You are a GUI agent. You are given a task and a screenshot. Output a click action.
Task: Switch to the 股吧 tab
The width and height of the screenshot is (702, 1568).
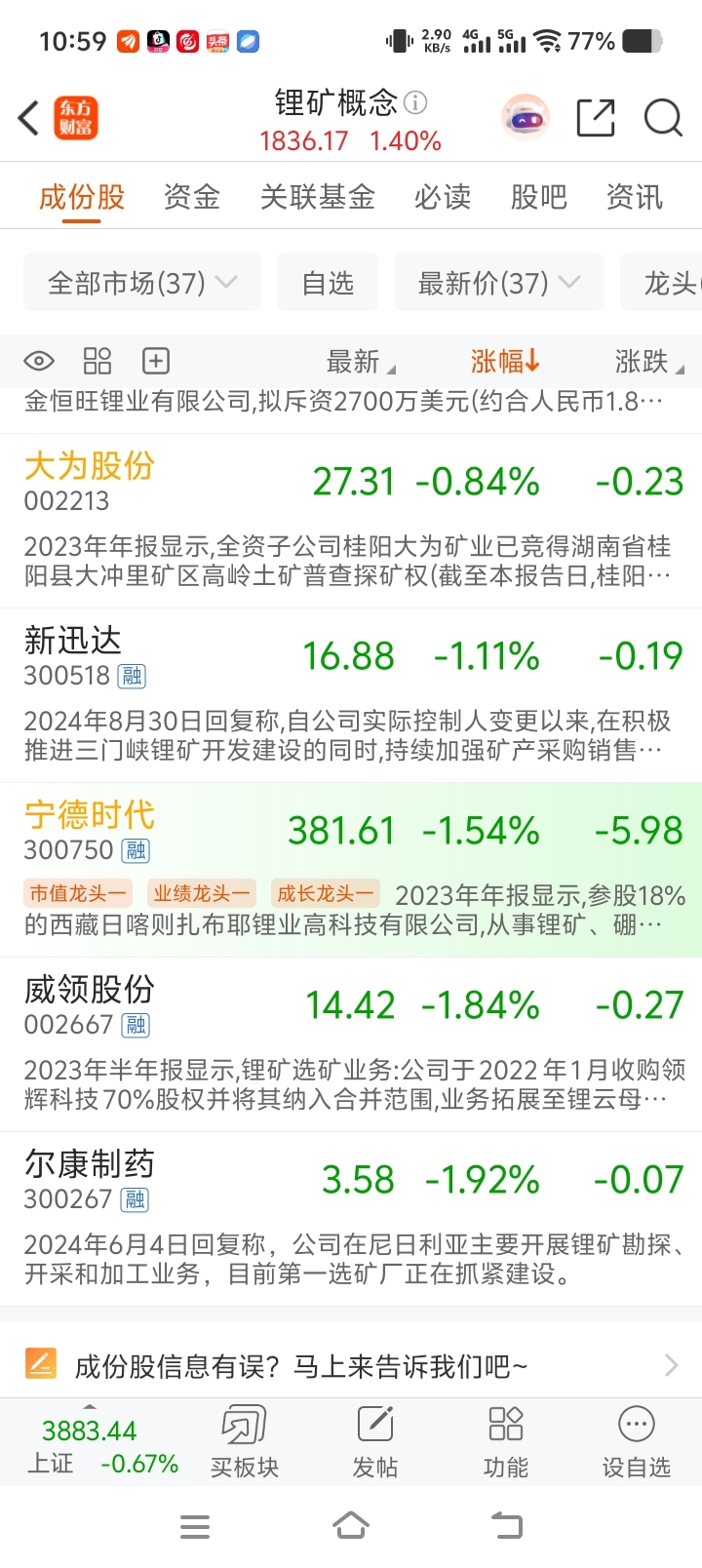point(538,197)
